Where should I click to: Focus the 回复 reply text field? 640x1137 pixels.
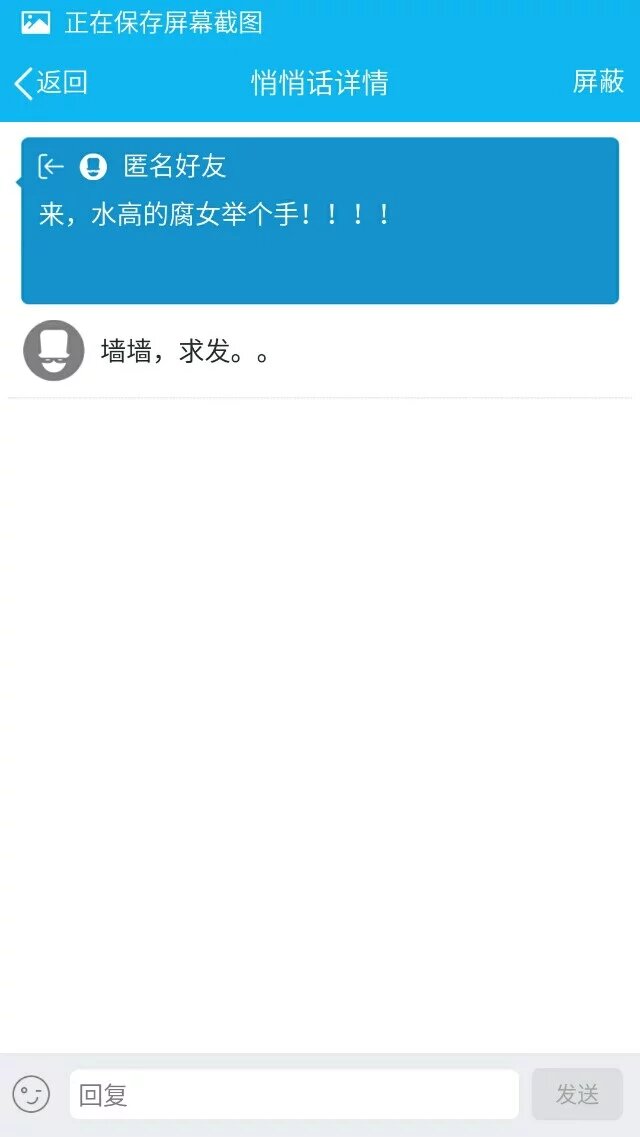294,1094
